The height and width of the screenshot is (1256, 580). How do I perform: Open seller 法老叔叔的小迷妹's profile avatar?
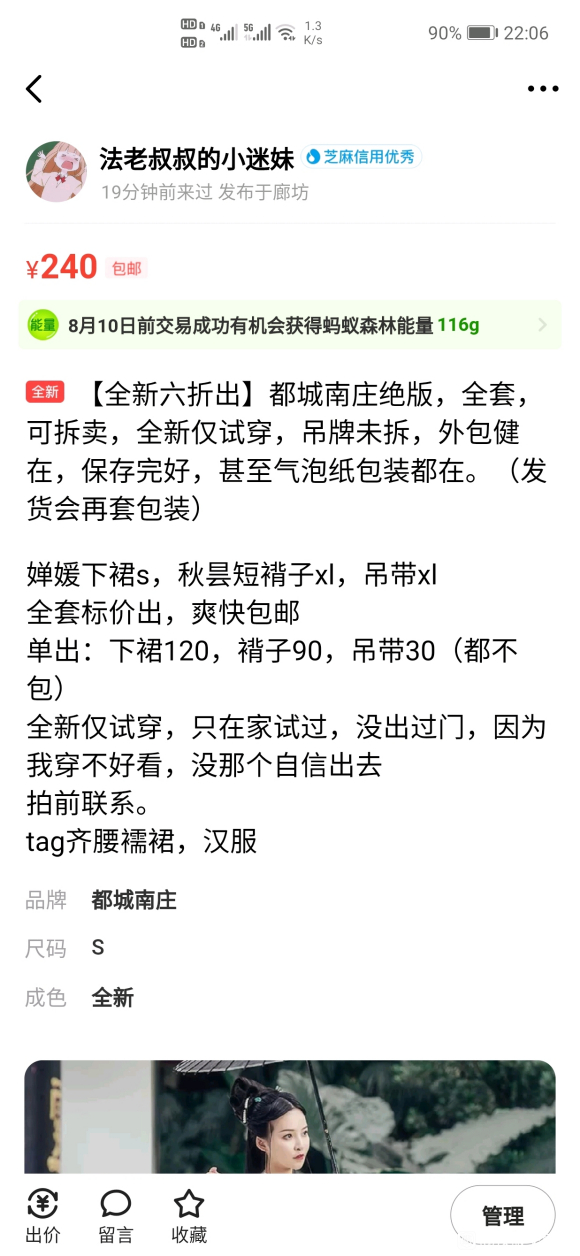[56, 172]
